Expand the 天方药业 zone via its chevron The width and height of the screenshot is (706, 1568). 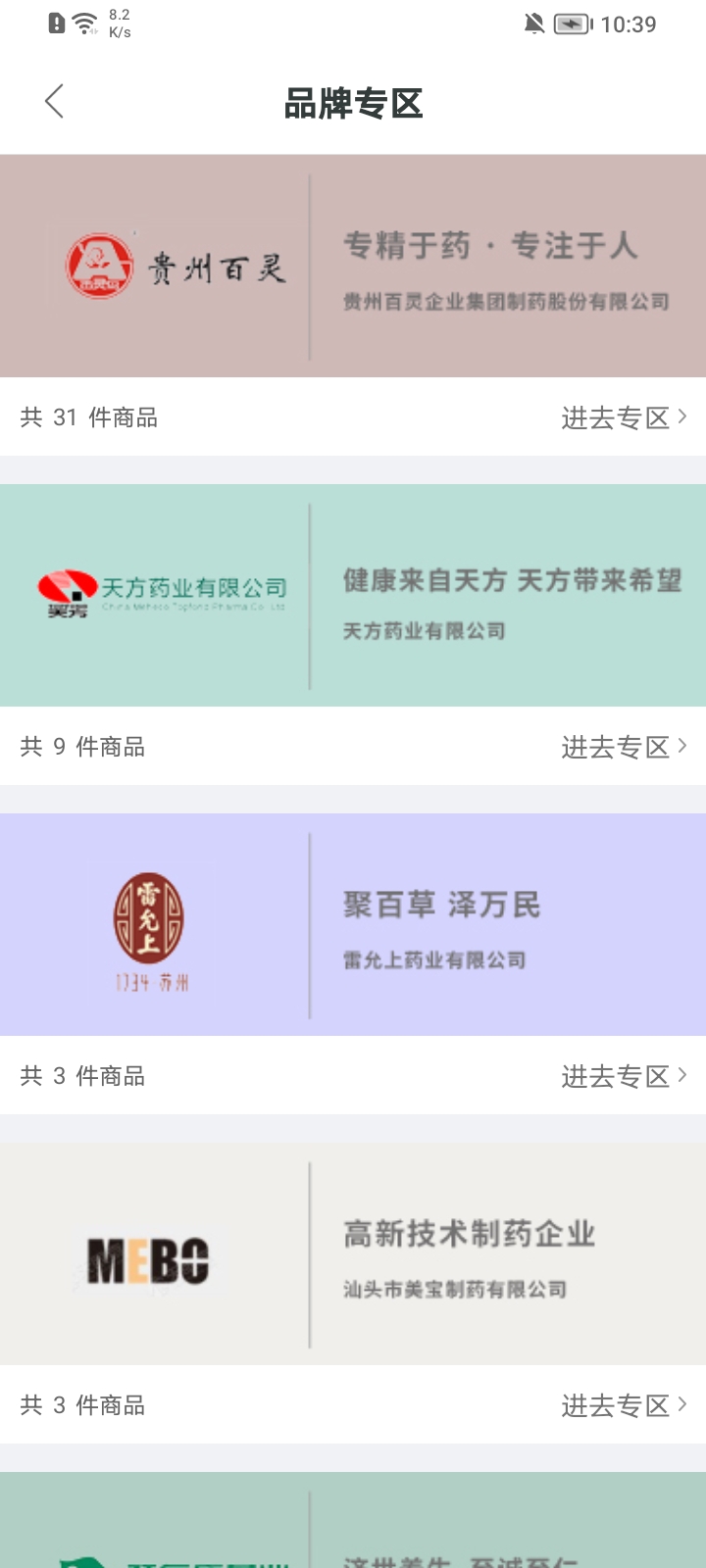pos(683,746)
